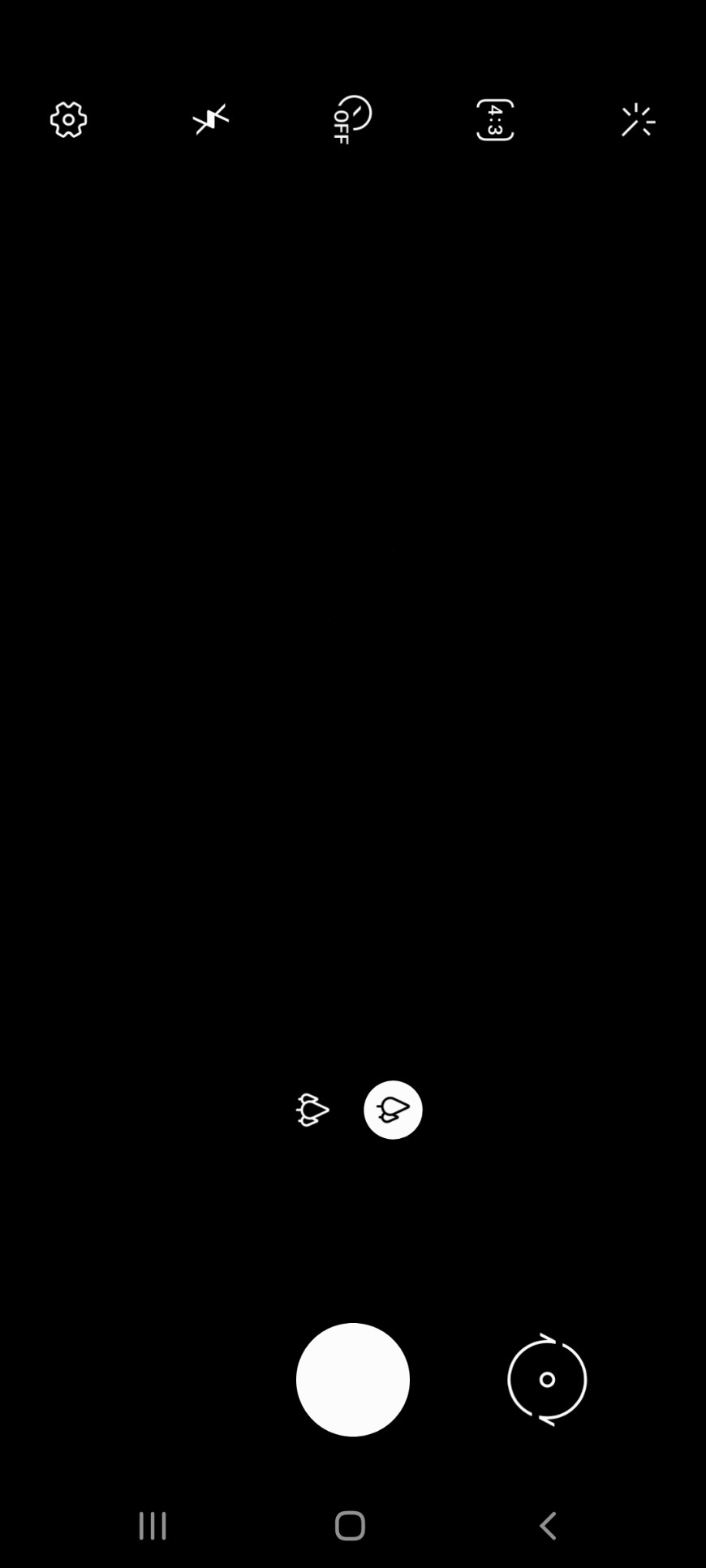The height and width of the screenshot is (1568, 706).
Task: Select the ultra-wide lens
Action: pyautogui.click(x=312, y=1110)
